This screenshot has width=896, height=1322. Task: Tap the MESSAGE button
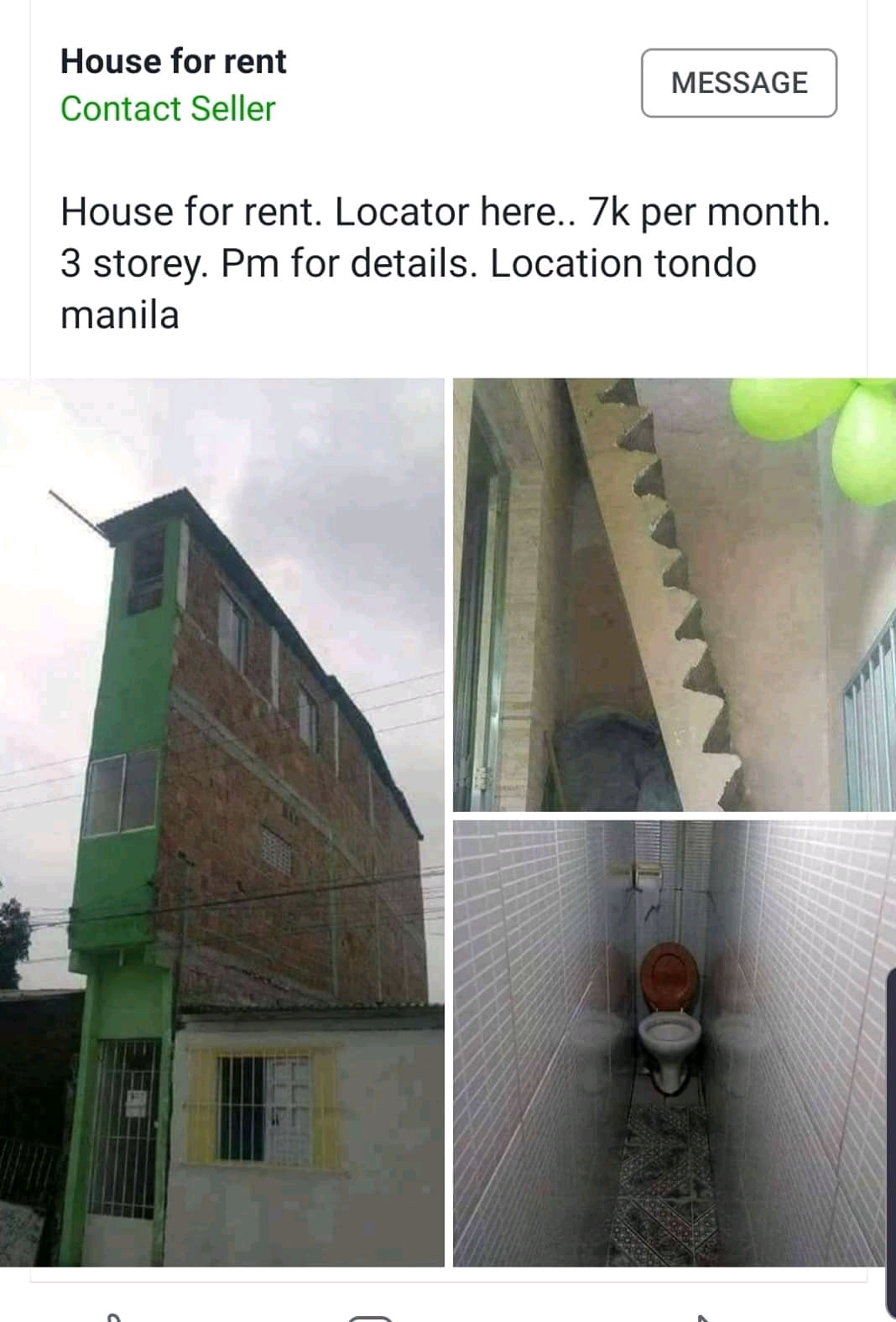click(x=739, y=83)
